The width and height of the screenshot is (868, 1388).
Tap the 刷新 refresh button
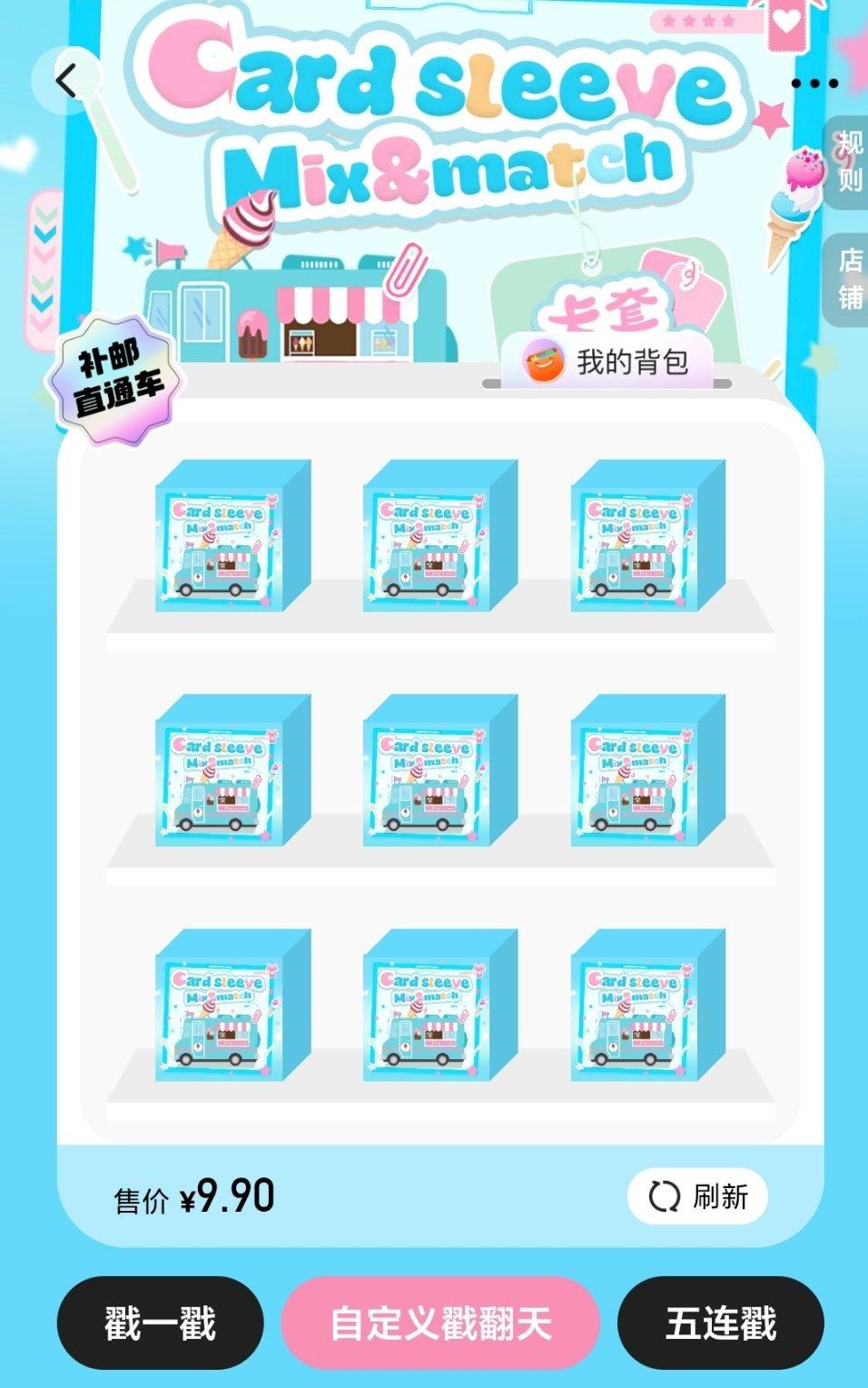(x=697, y=1196)
